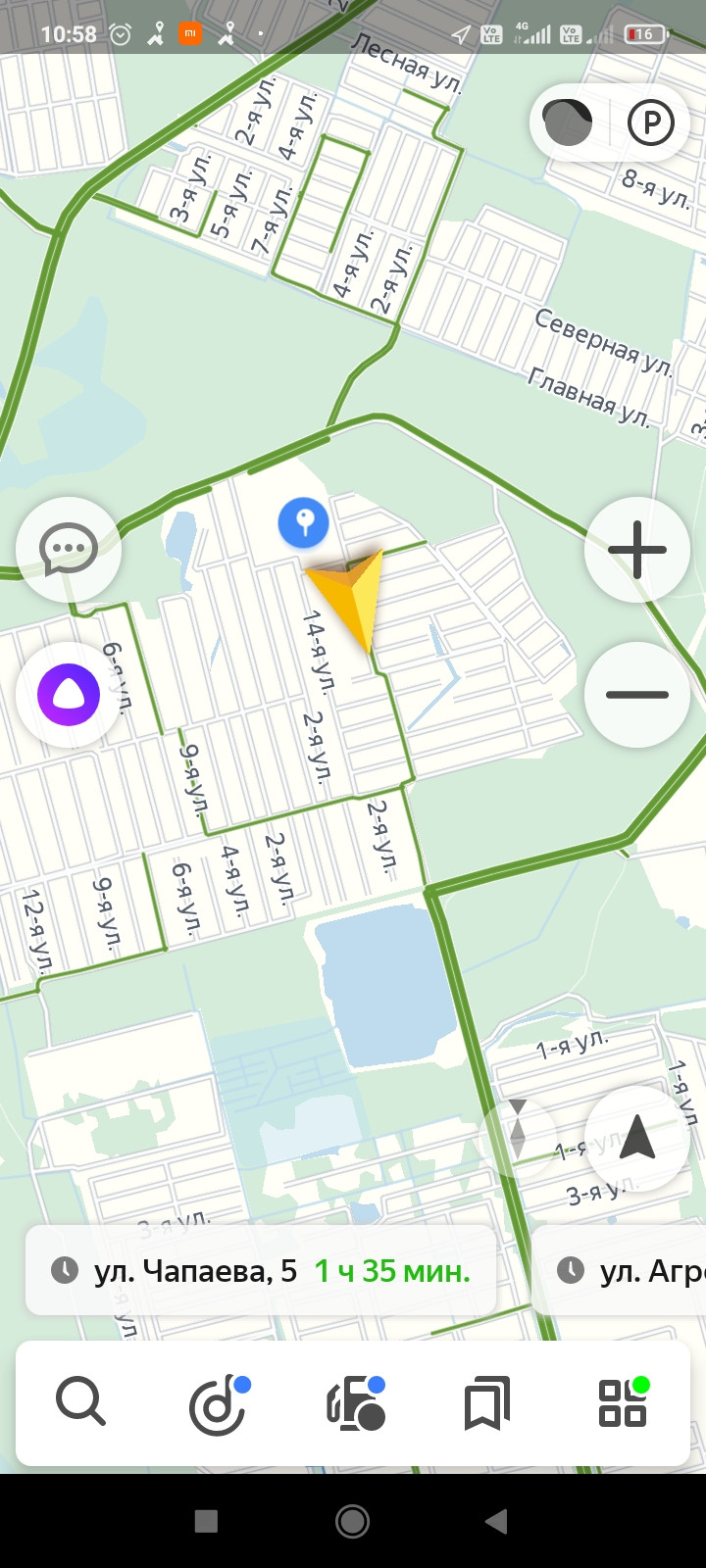706x1568 pixels.
Task: Show parking layer on map
Action: [651, 123]
